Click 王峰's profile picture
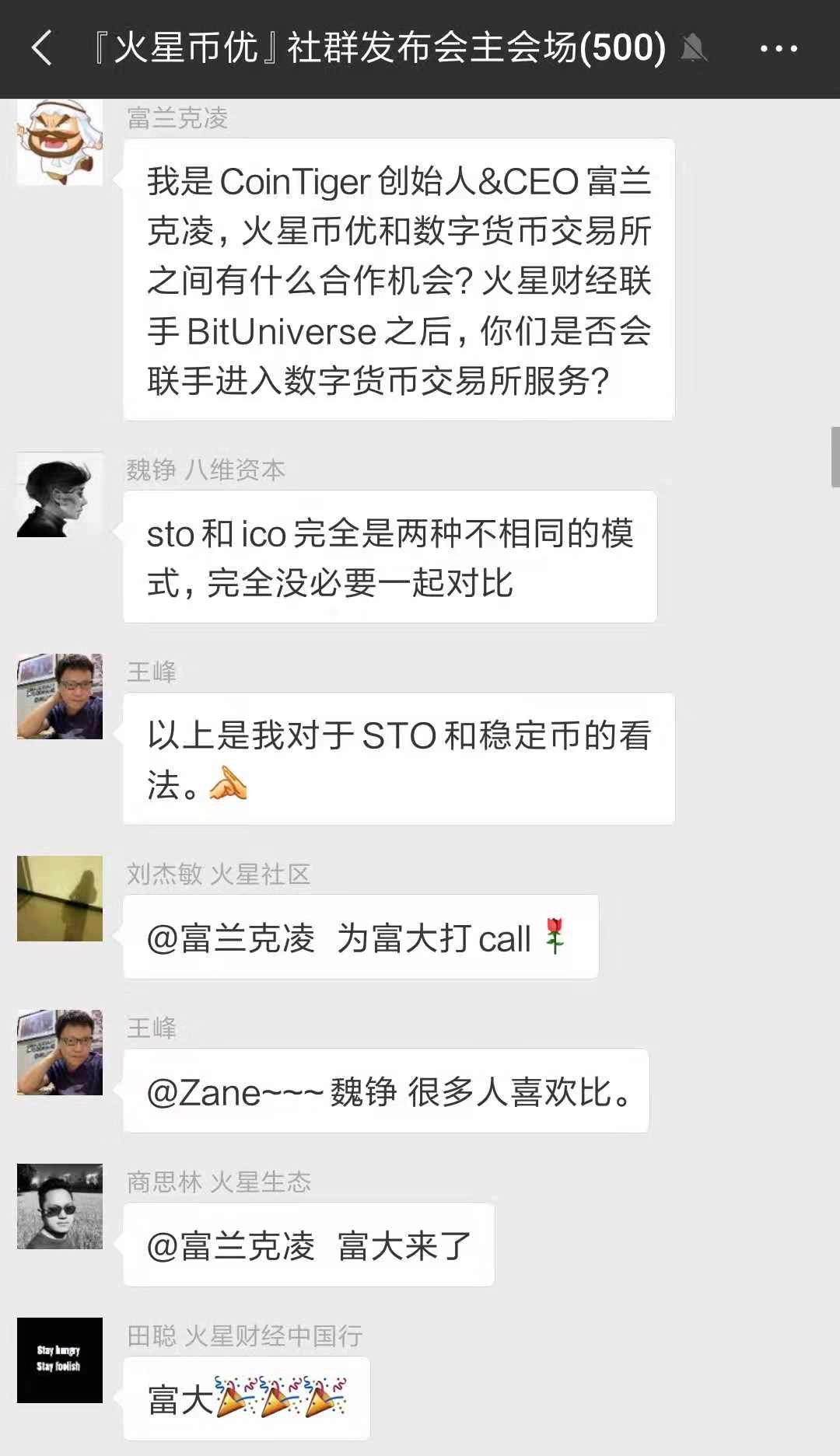The height and width of the screenshot is (1456, 840). click(x=58, y=696)
